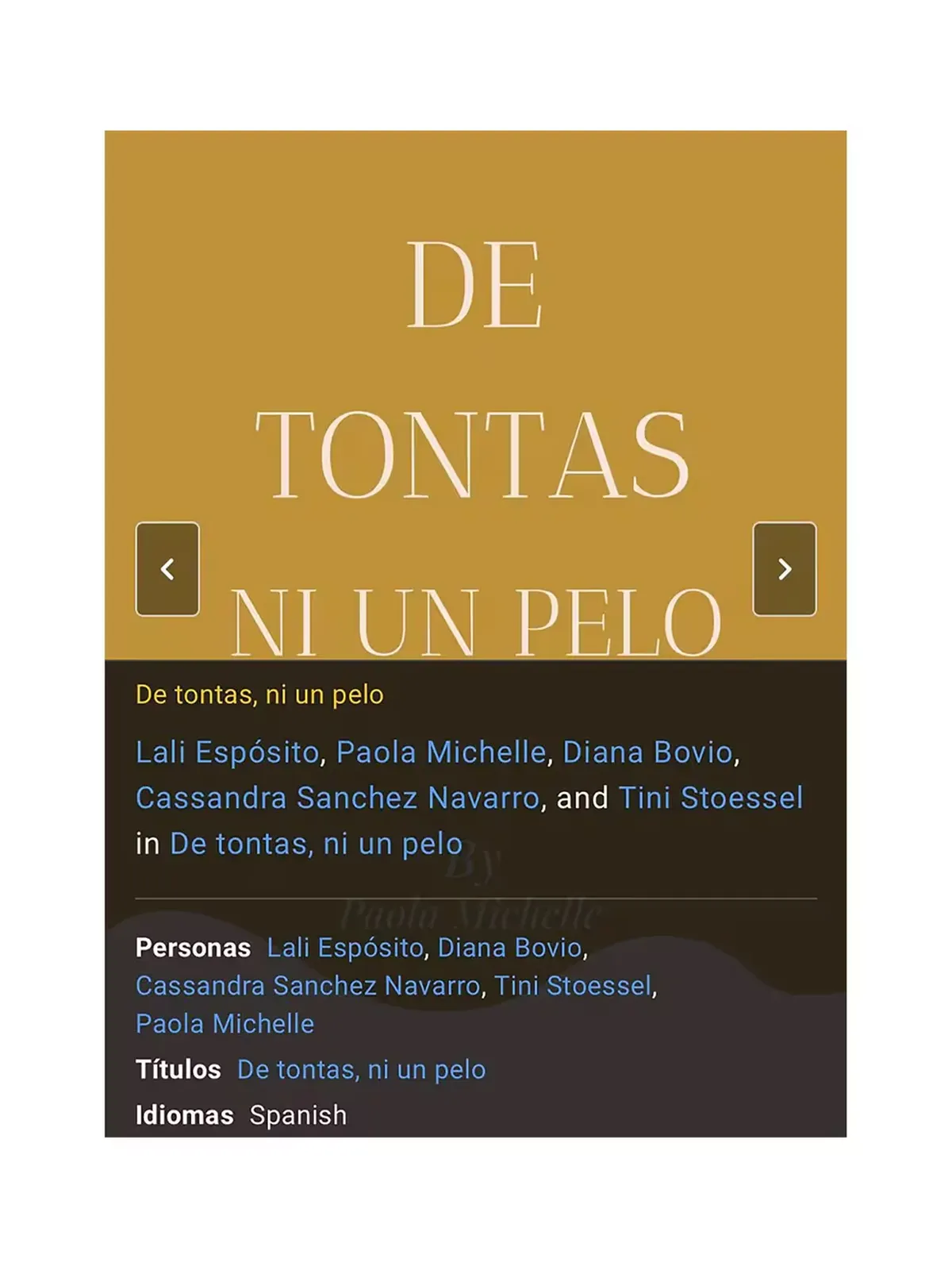Viewport: 952px width, 1270px height.
Task: Open Paola Michelle under Personas
Action: click(225, 1024)
